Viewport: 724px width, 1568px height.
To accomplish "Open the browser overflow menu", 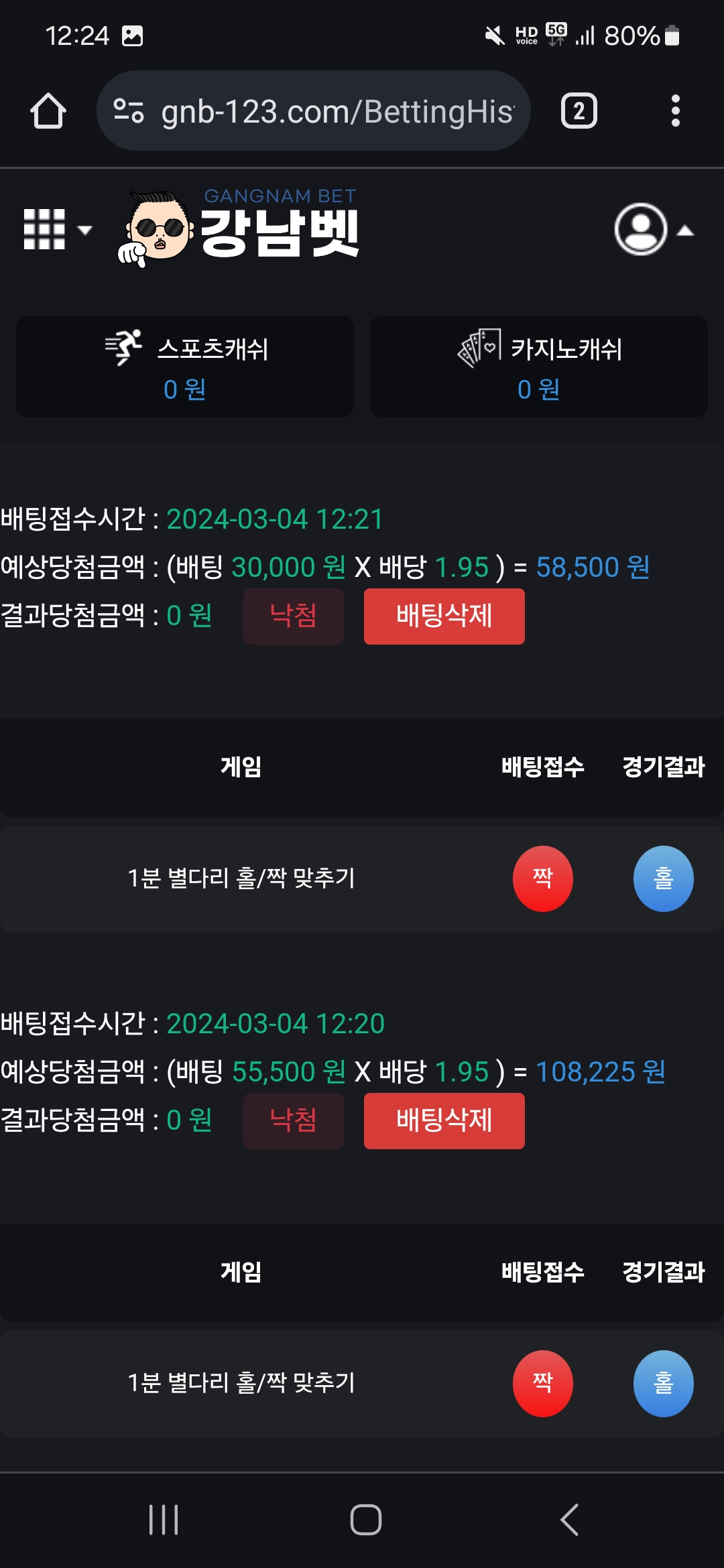I will pos(675,111).
